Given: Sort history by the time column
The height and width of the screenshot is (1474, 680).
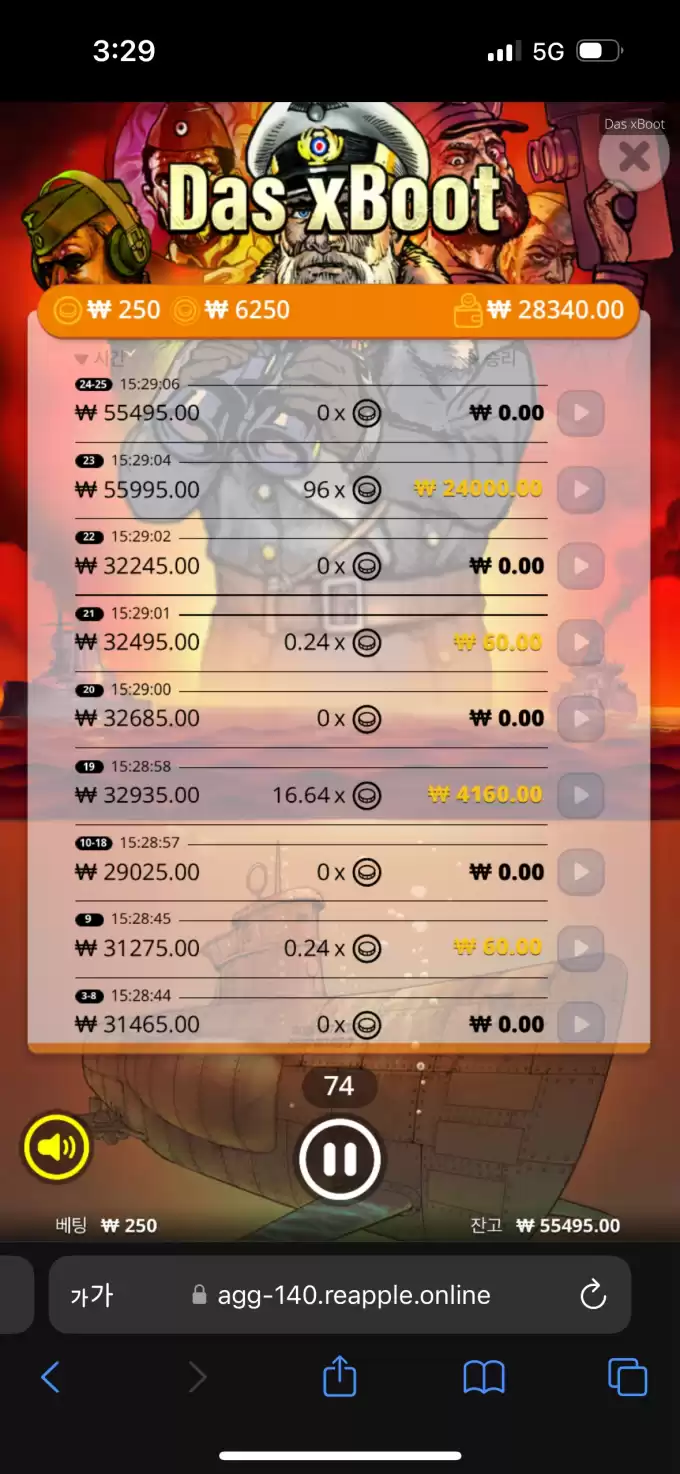Looking at the screenshot, I should 100,358.
